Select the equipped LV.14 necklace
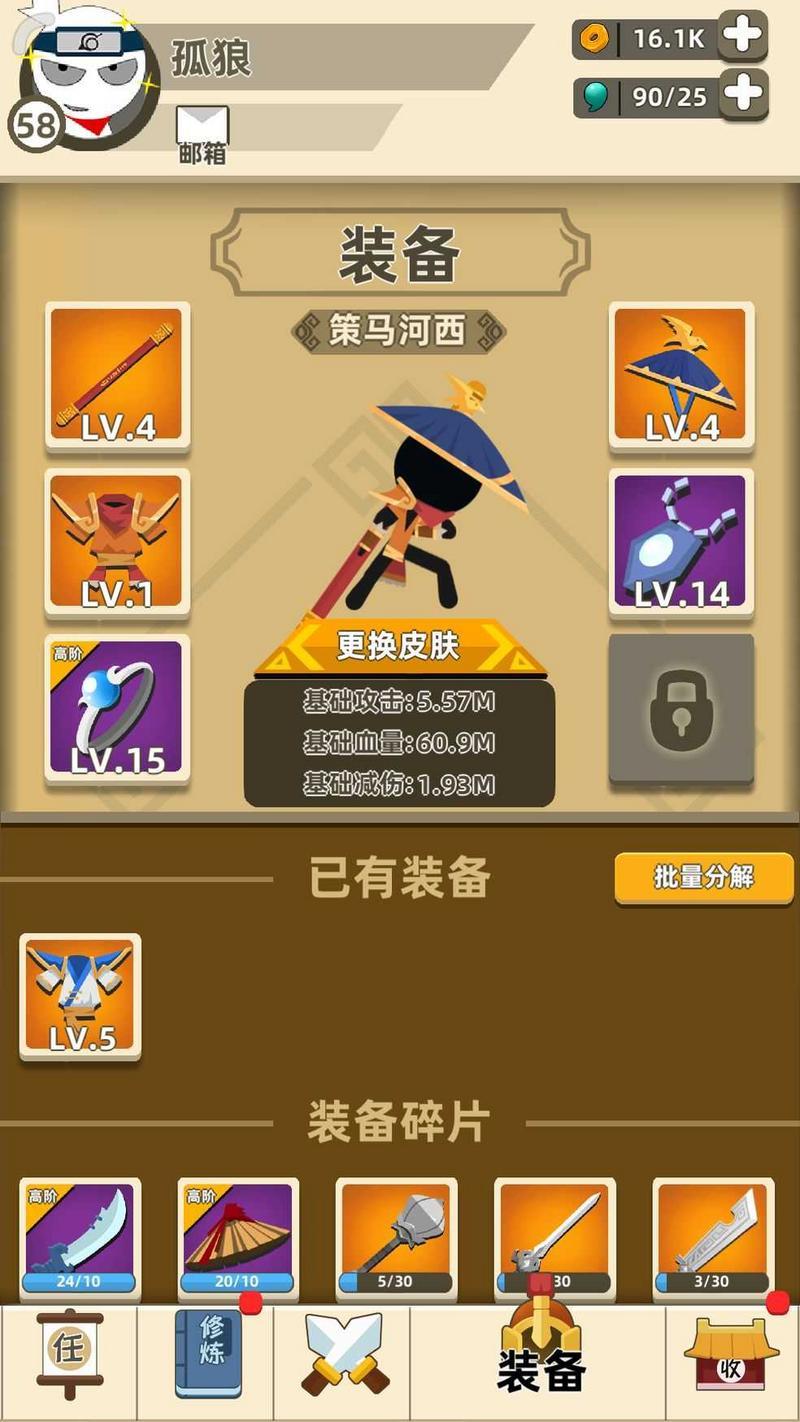Image resolution: width=800 pixels, height=1422 pixels. coord(681,542)
